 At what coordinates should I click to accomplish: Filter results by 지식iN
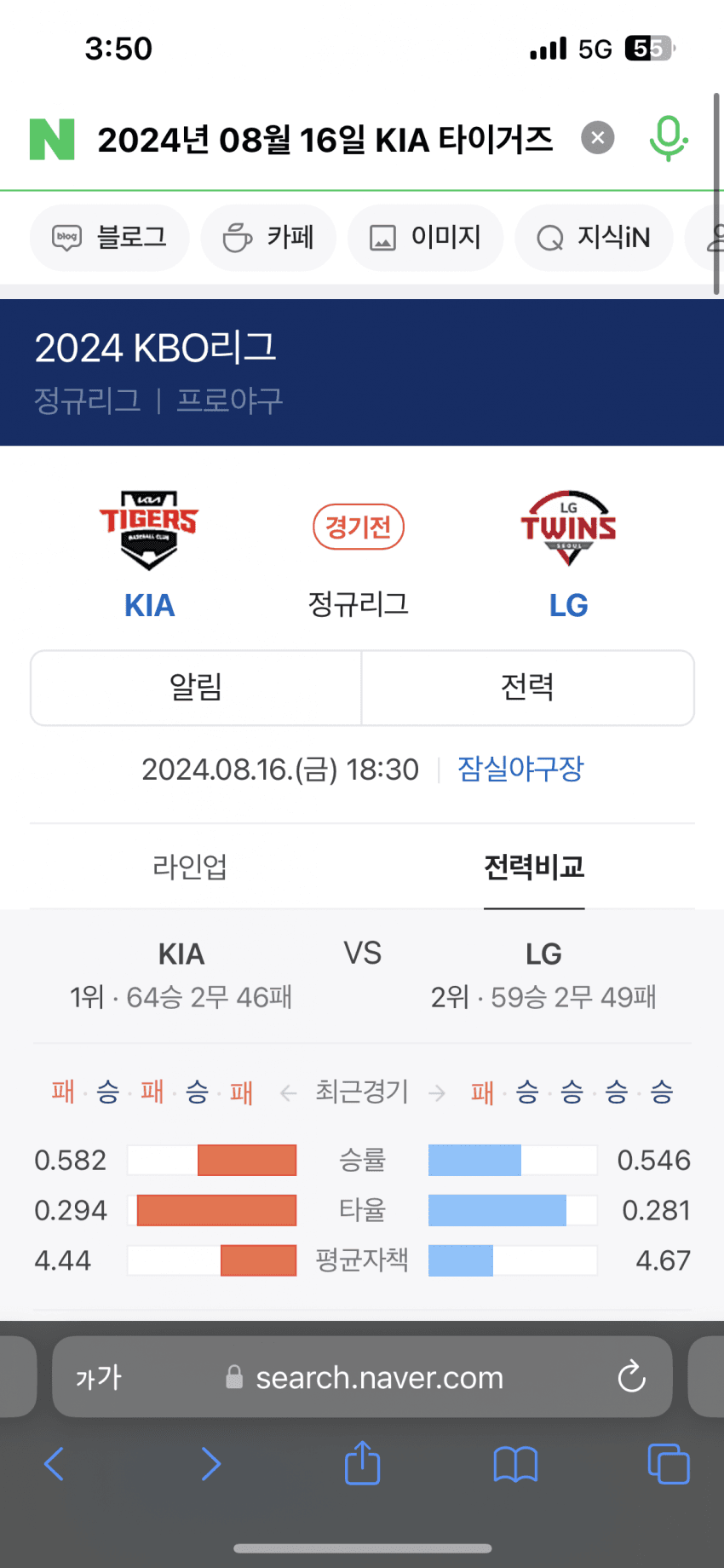[x=594, y=237]
